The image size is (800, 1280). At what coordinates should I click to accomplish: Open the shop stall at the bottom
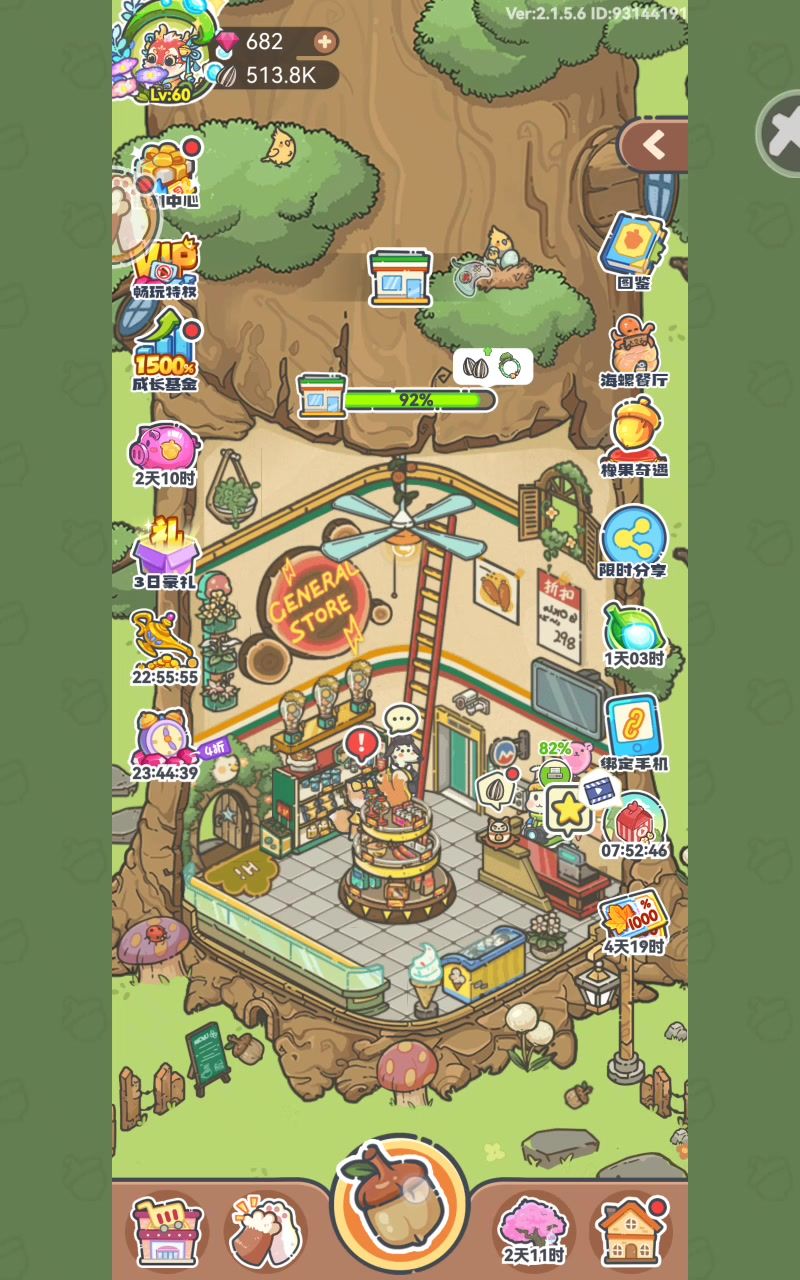click(167, 1229)
